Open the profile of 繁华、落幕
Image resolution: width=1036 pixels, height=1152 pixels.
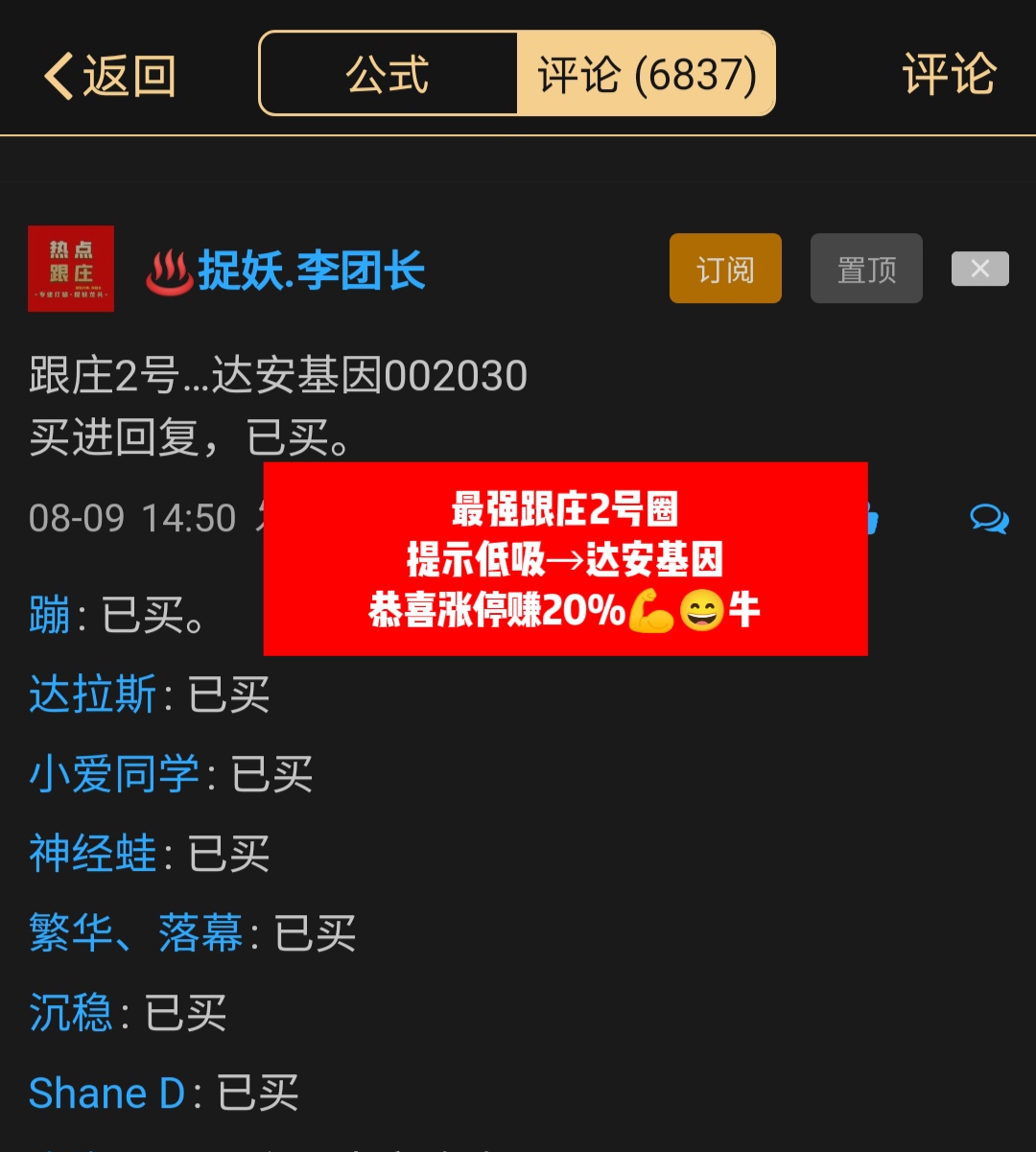tap(135, 933)
